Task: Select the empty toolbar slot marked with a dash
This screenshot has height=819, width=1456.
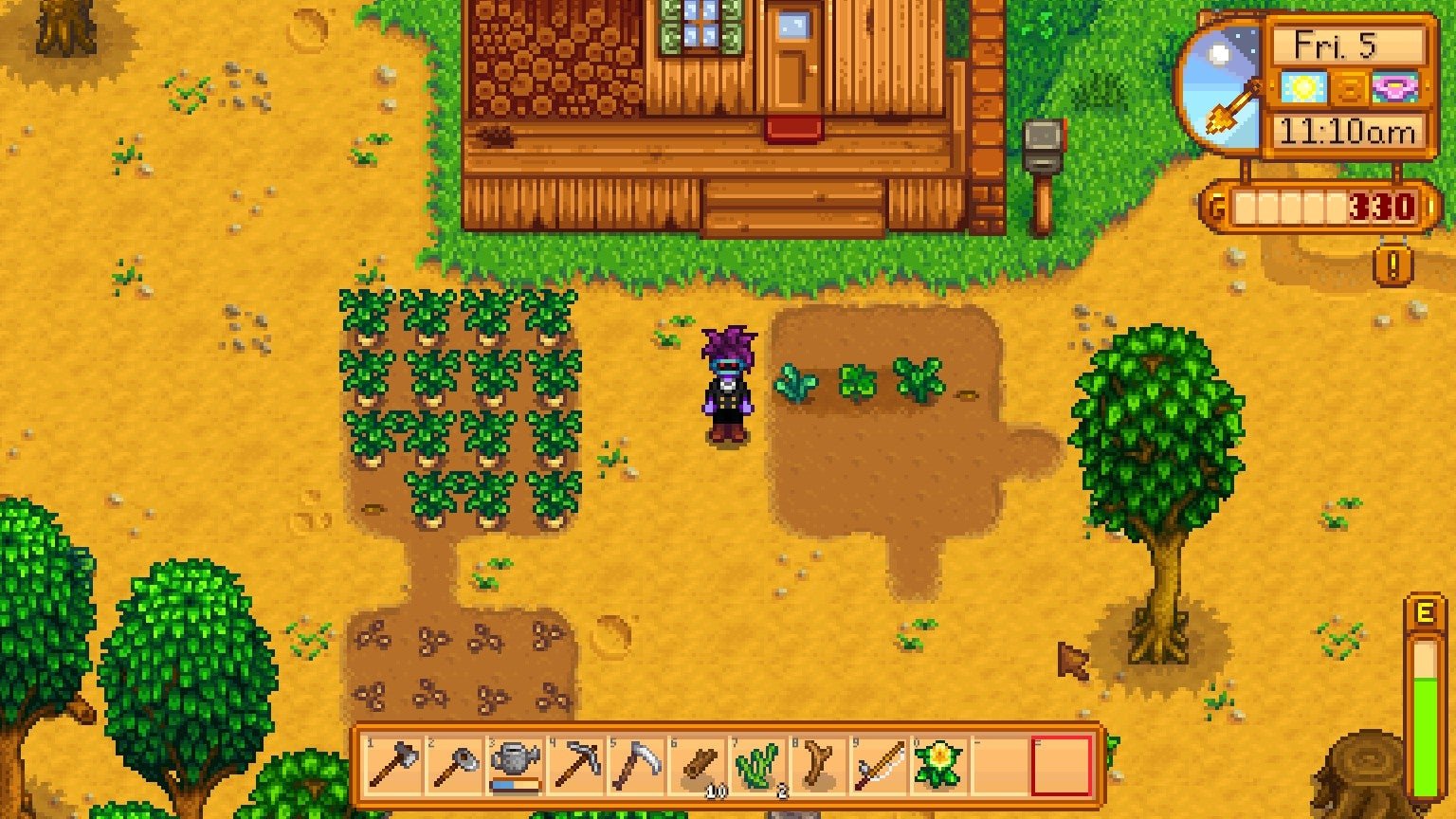Action: (x=1001, y=764)
